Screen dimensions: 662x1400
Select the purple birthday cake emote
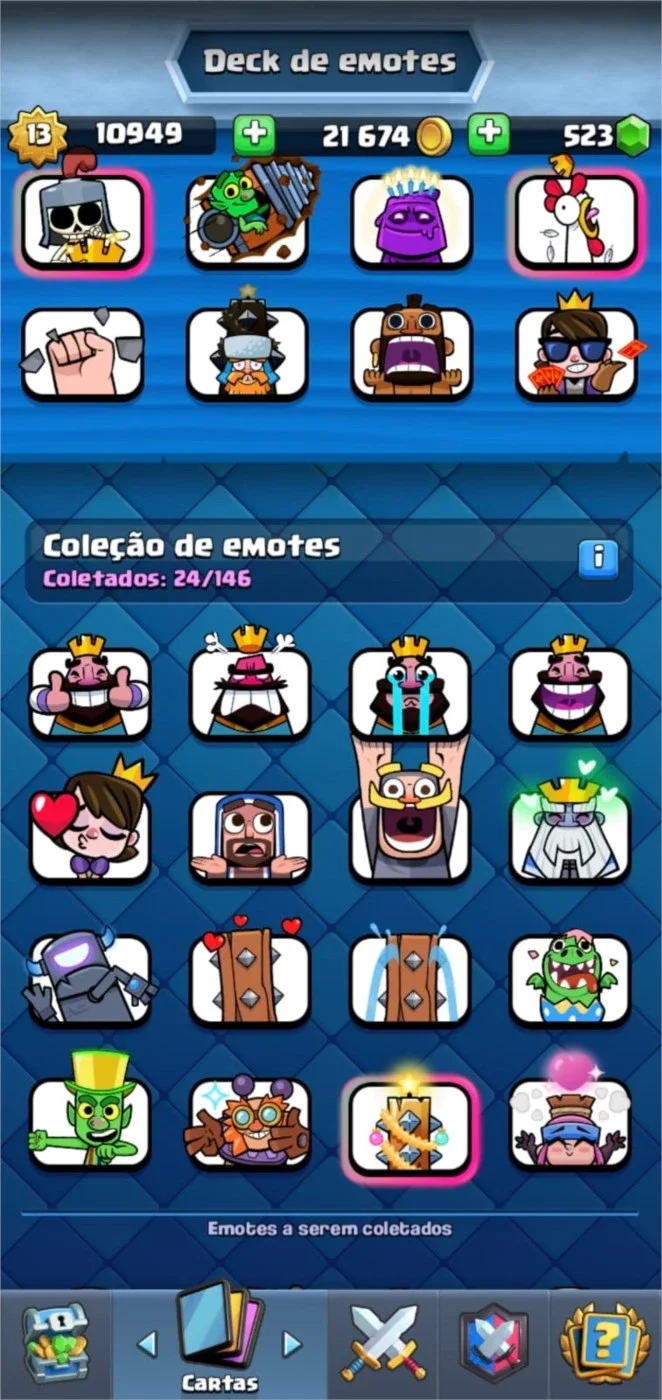click(411, 219)
